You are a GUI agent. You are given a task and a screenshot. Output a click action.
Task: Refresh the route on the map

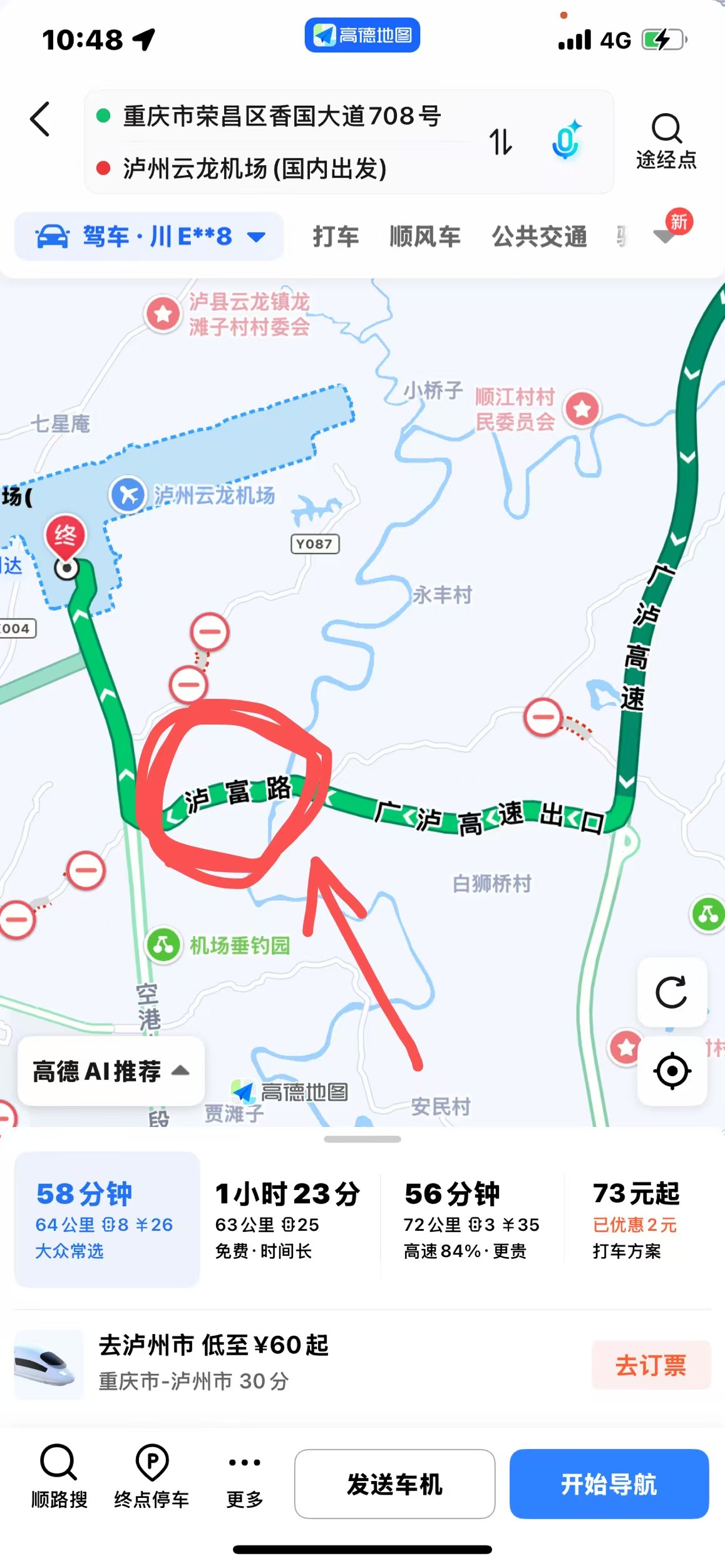click(671, 992)
